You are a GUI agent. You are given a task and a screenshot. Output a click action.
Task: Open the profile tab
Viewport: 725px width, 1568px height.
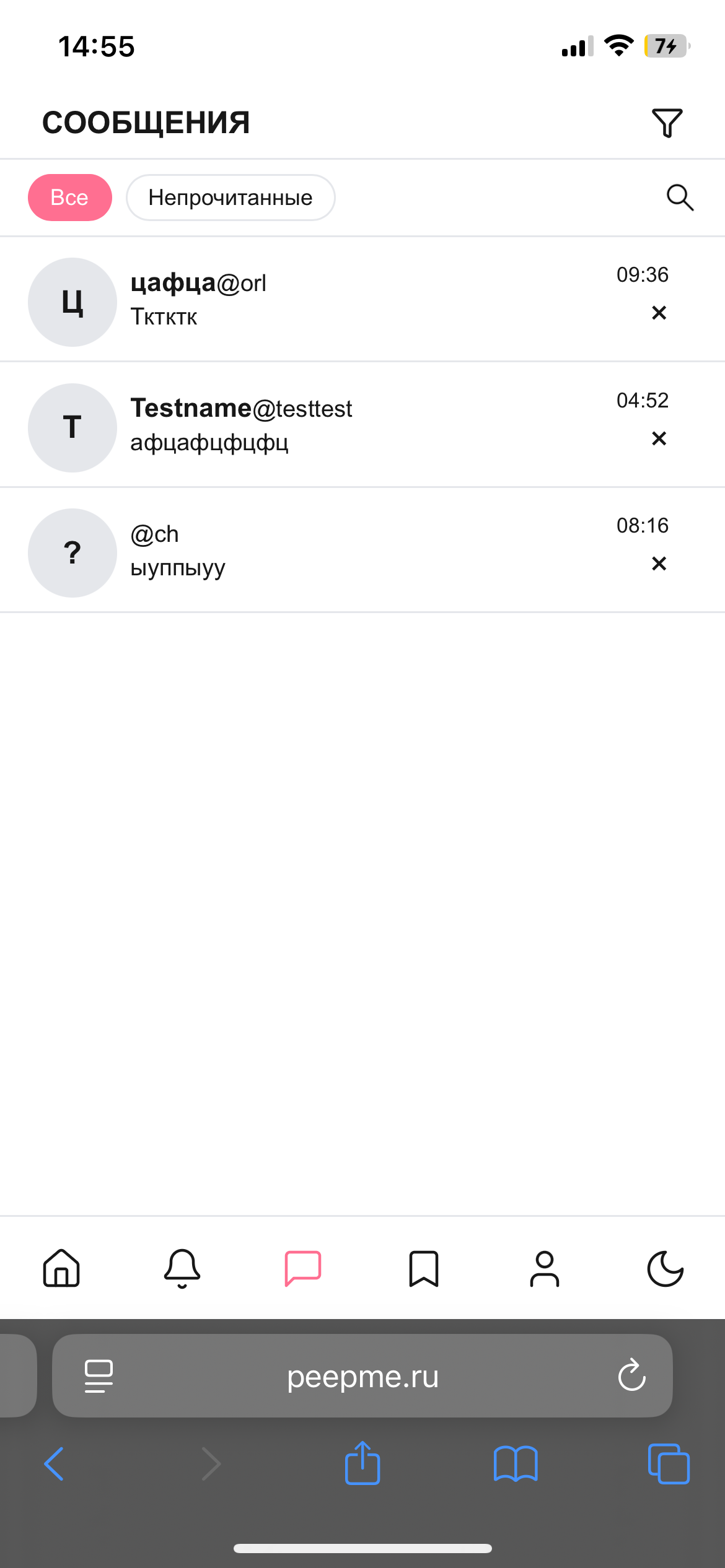coord(545,1268)
